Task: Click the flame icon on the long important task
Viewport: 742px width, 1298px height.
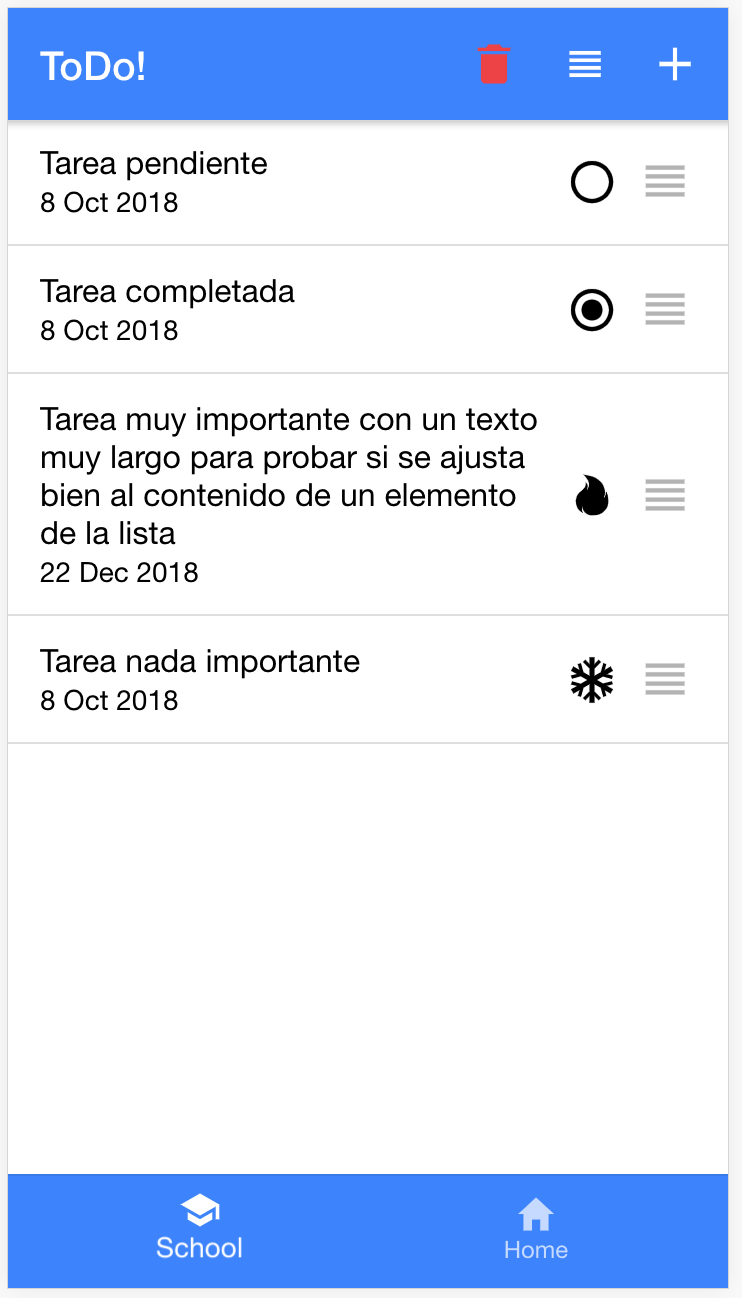Action: (591, 494)
